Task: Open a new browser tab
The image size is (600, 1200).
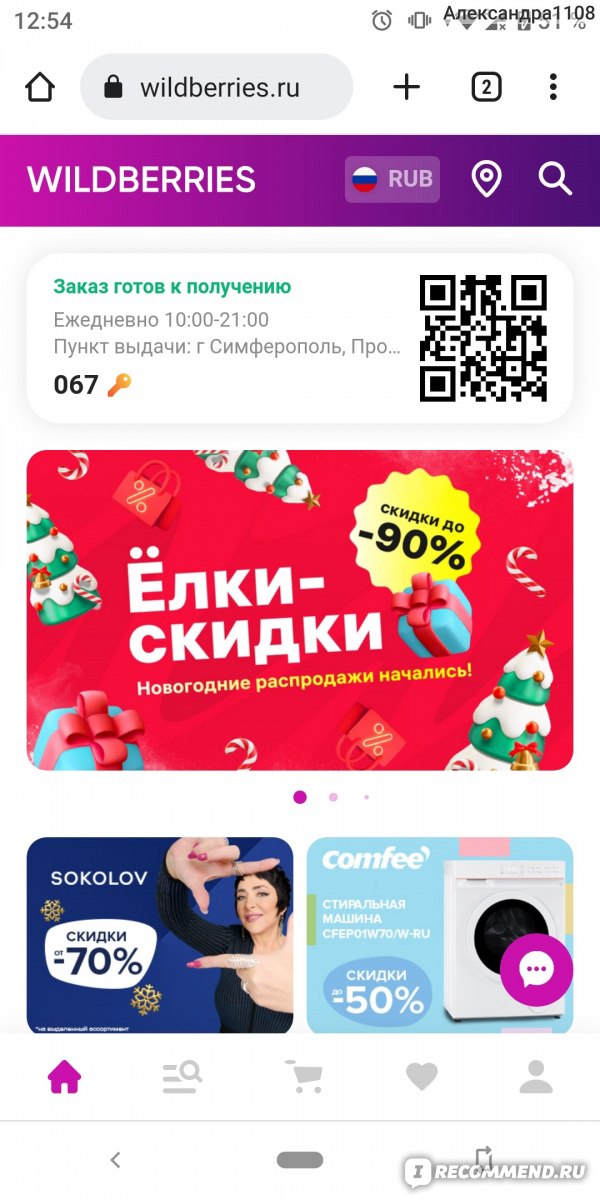Action: (406, 87)
